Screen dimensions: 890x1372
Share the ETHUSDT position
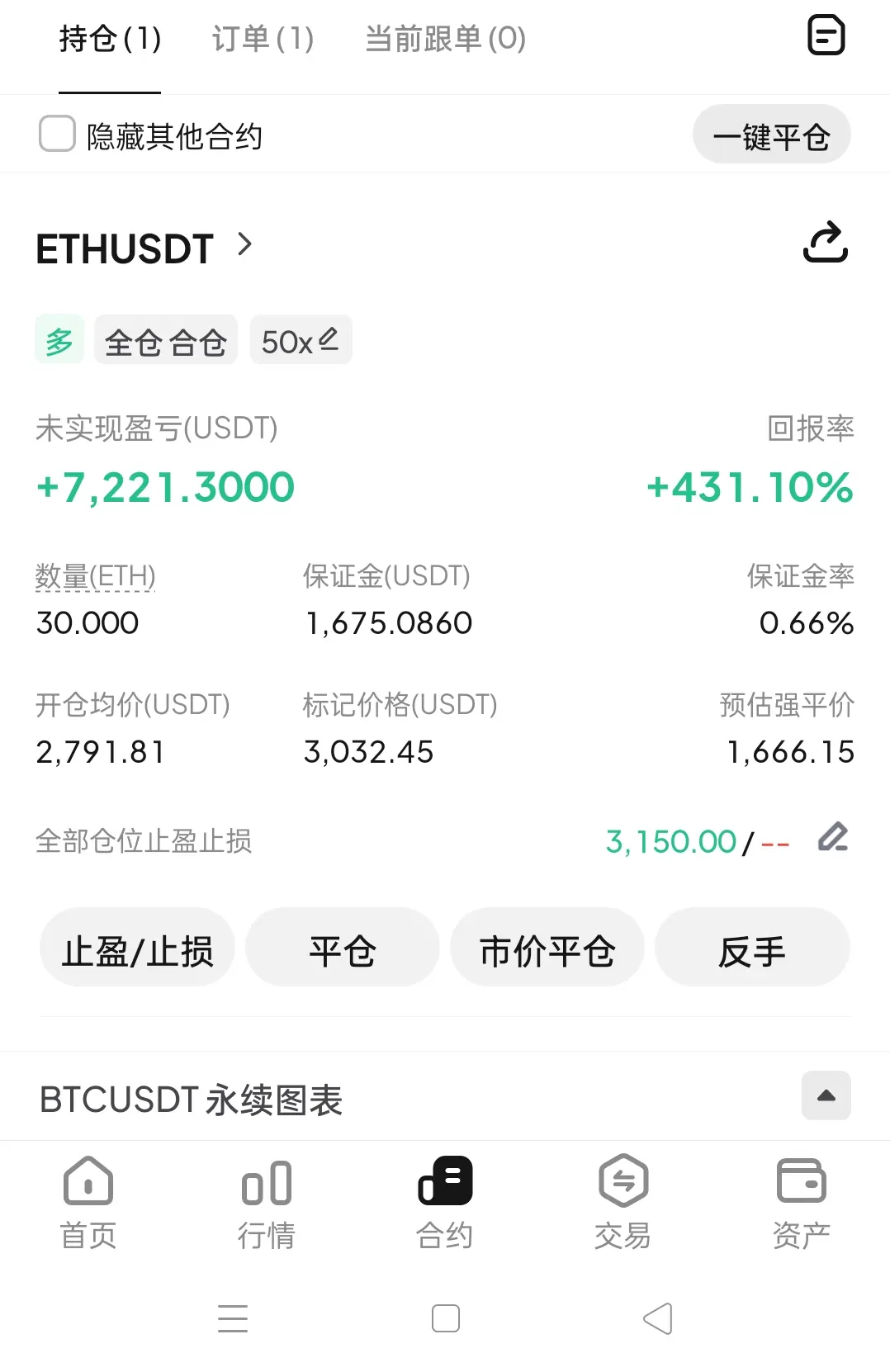coord(826,243)
